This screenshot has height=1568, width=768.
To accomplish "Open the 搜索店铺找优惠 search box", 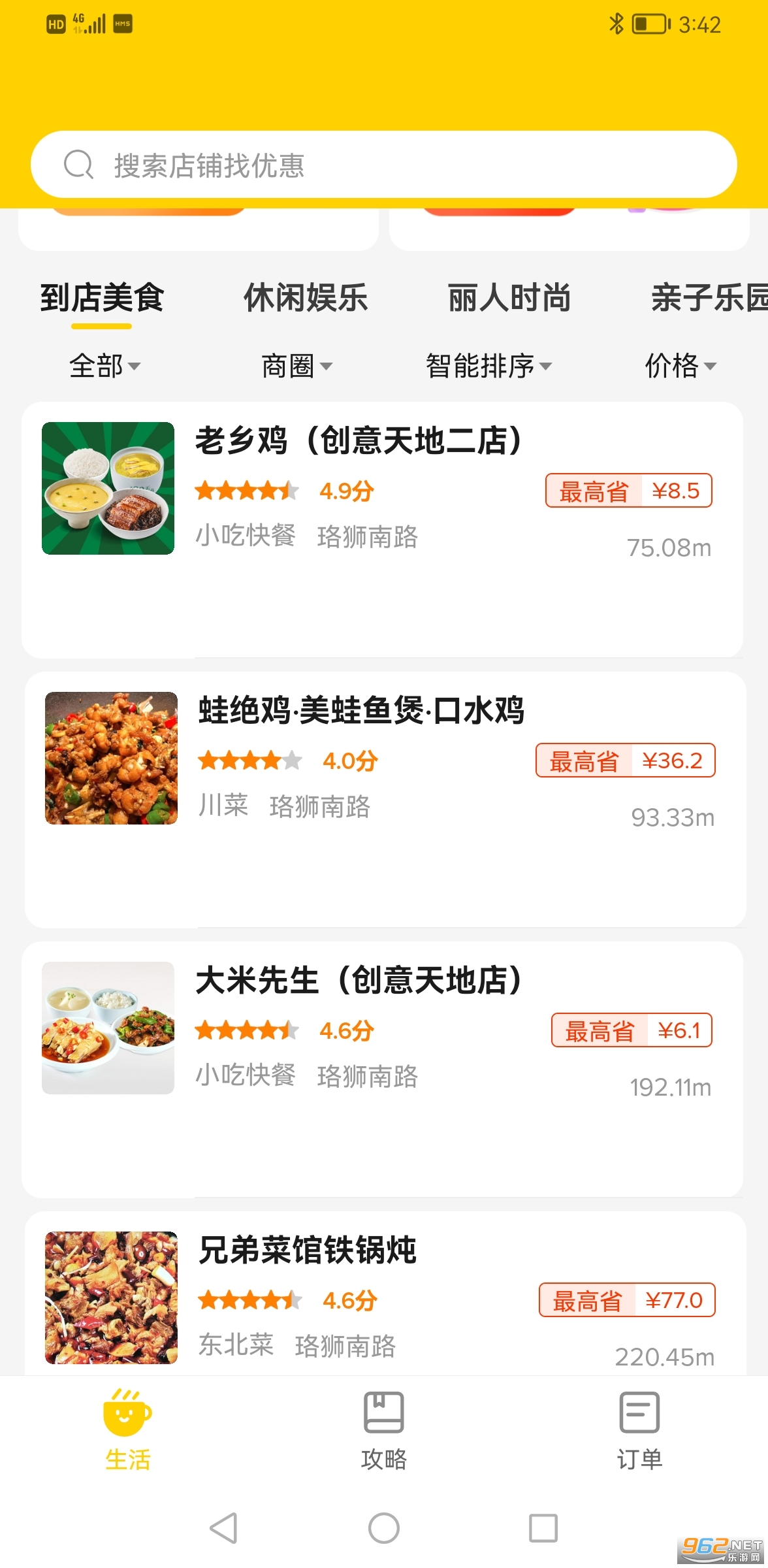I will coord(383,165).
